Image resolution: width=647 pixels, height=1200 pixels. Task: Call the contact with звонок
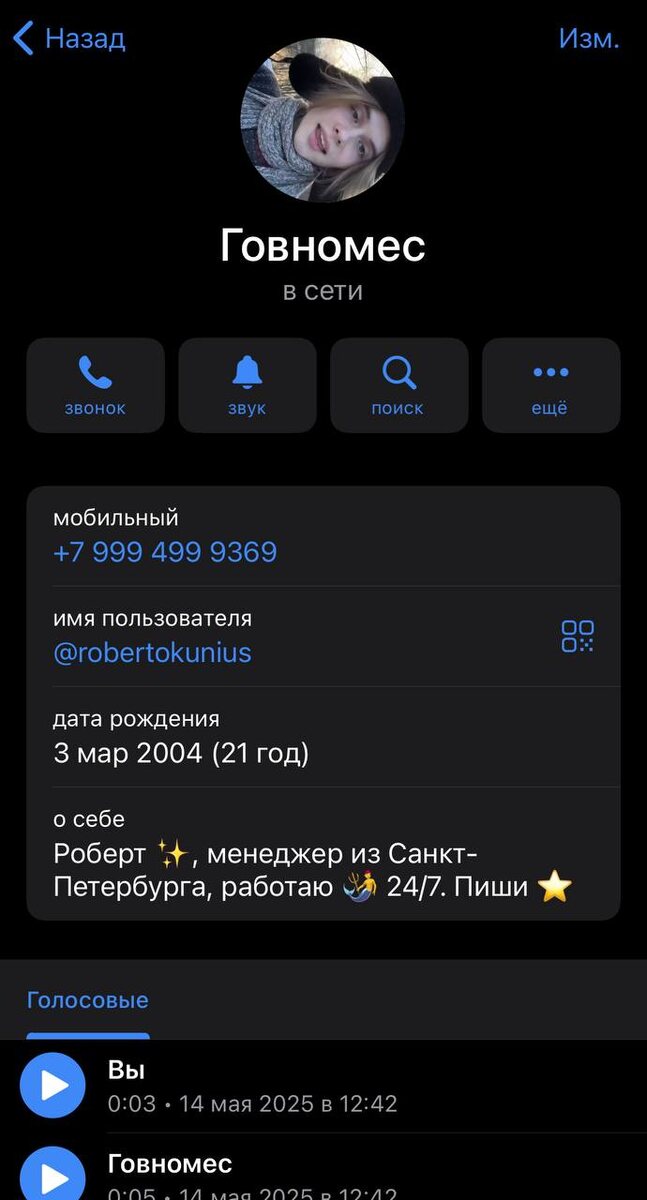[x=96, y=385]
